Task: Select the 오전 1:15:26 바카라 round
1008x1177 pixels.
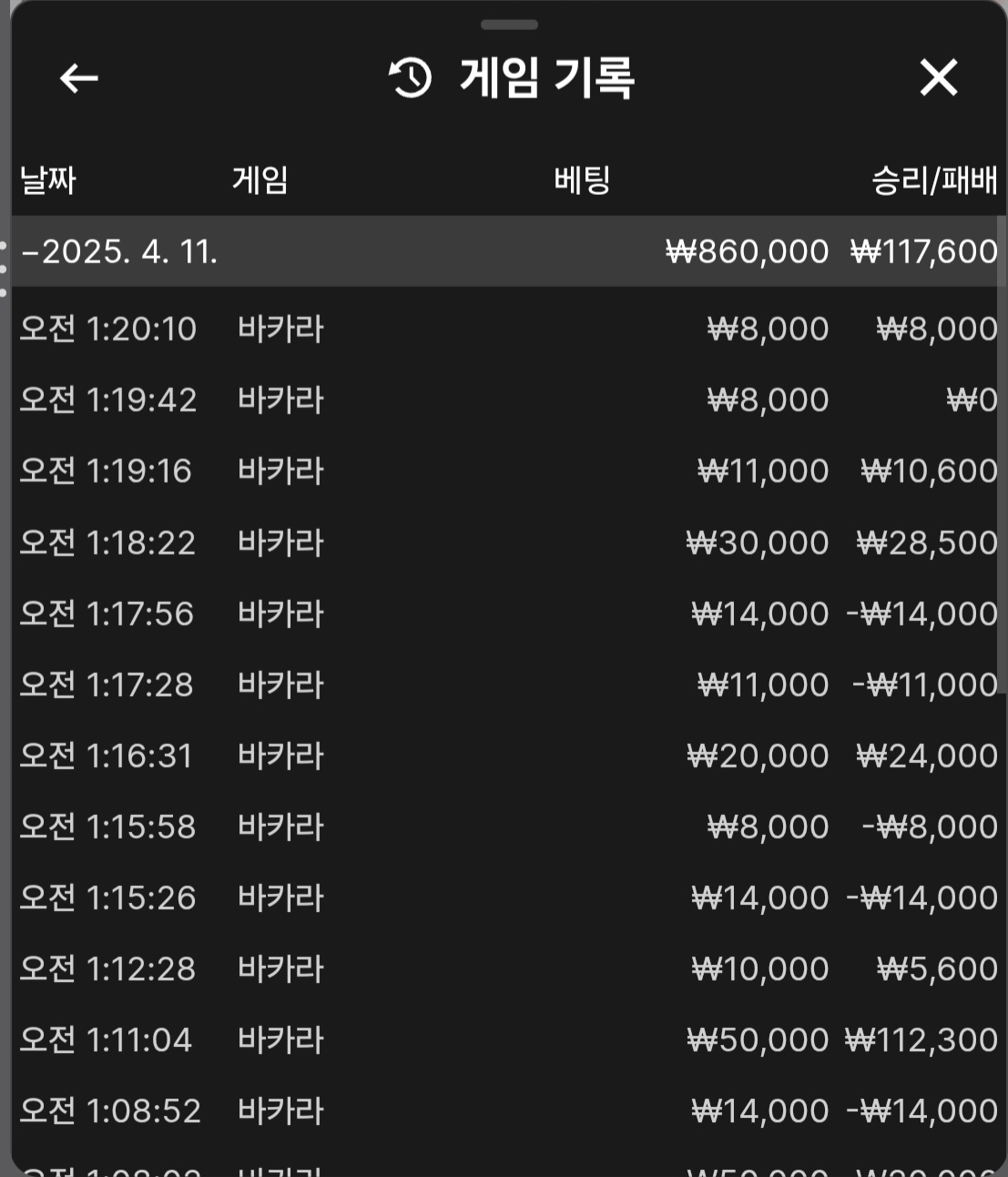Action: [507, 898]
